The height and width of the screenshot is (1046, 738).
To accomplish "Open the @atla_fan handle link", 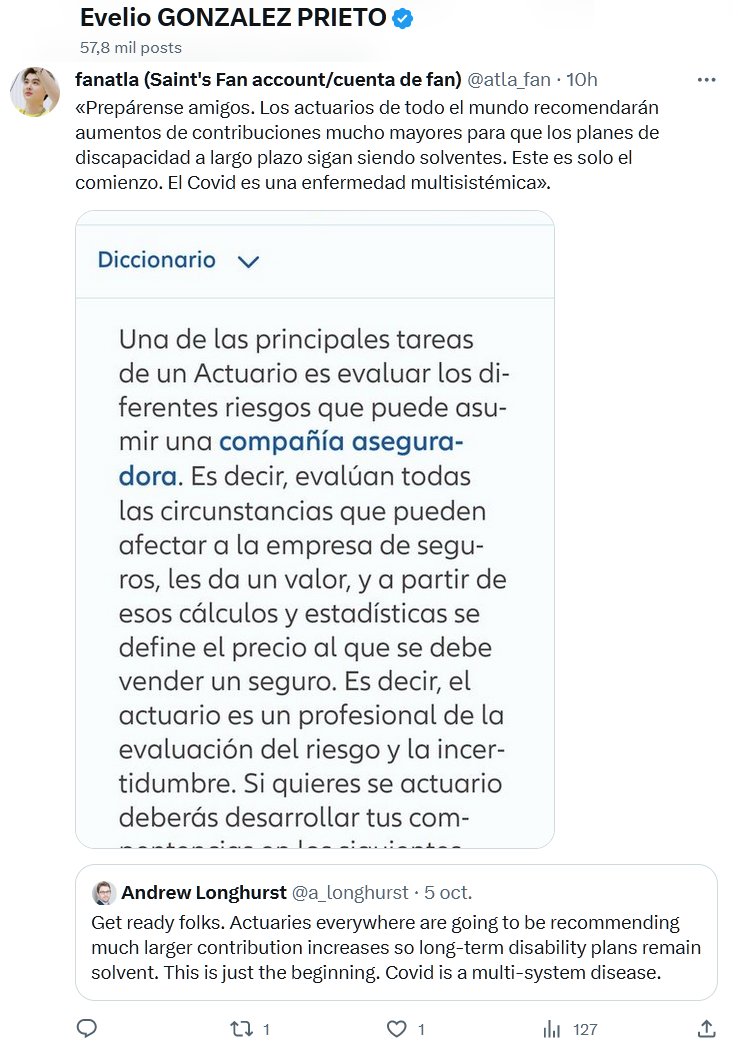I will (x=507, y=79).
